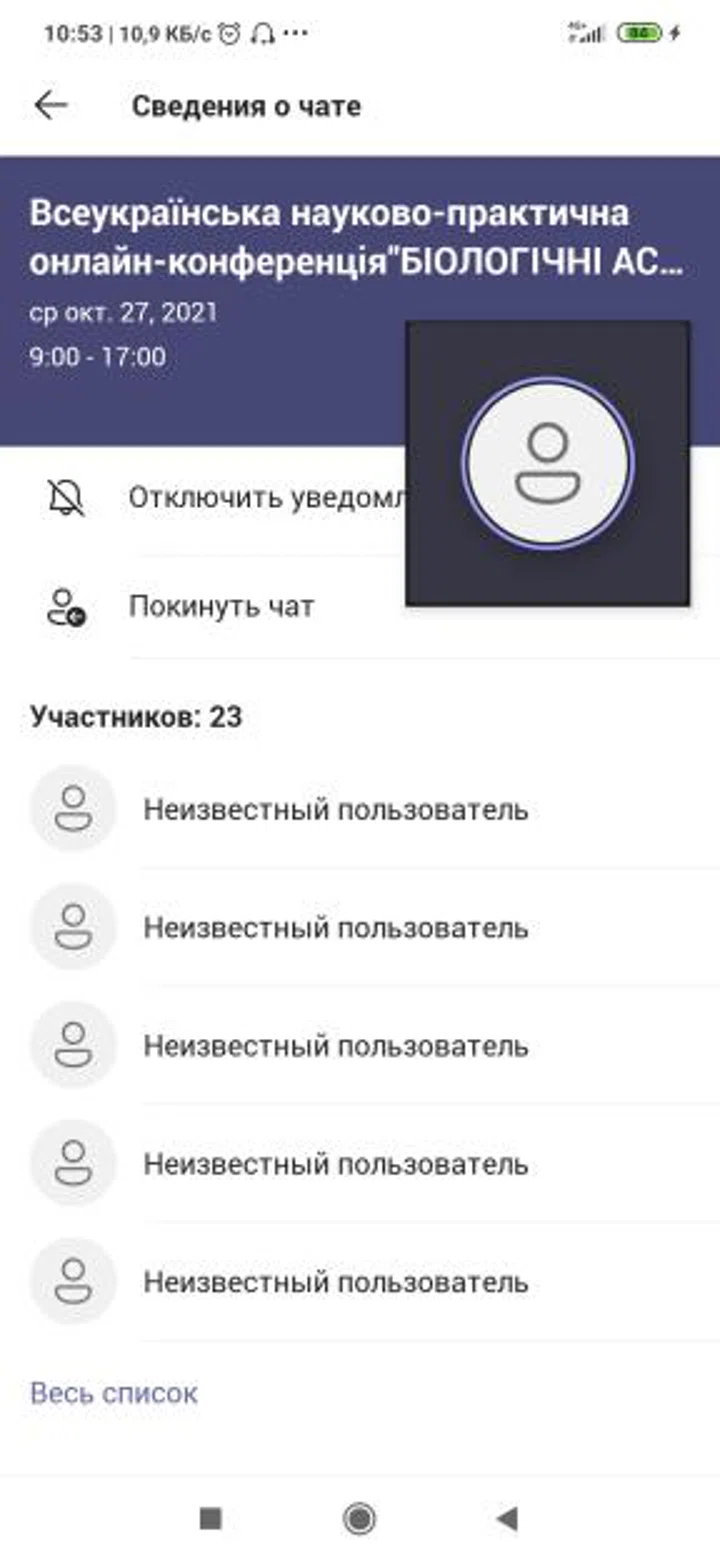Go back from chat details

[x=51, y=105]
